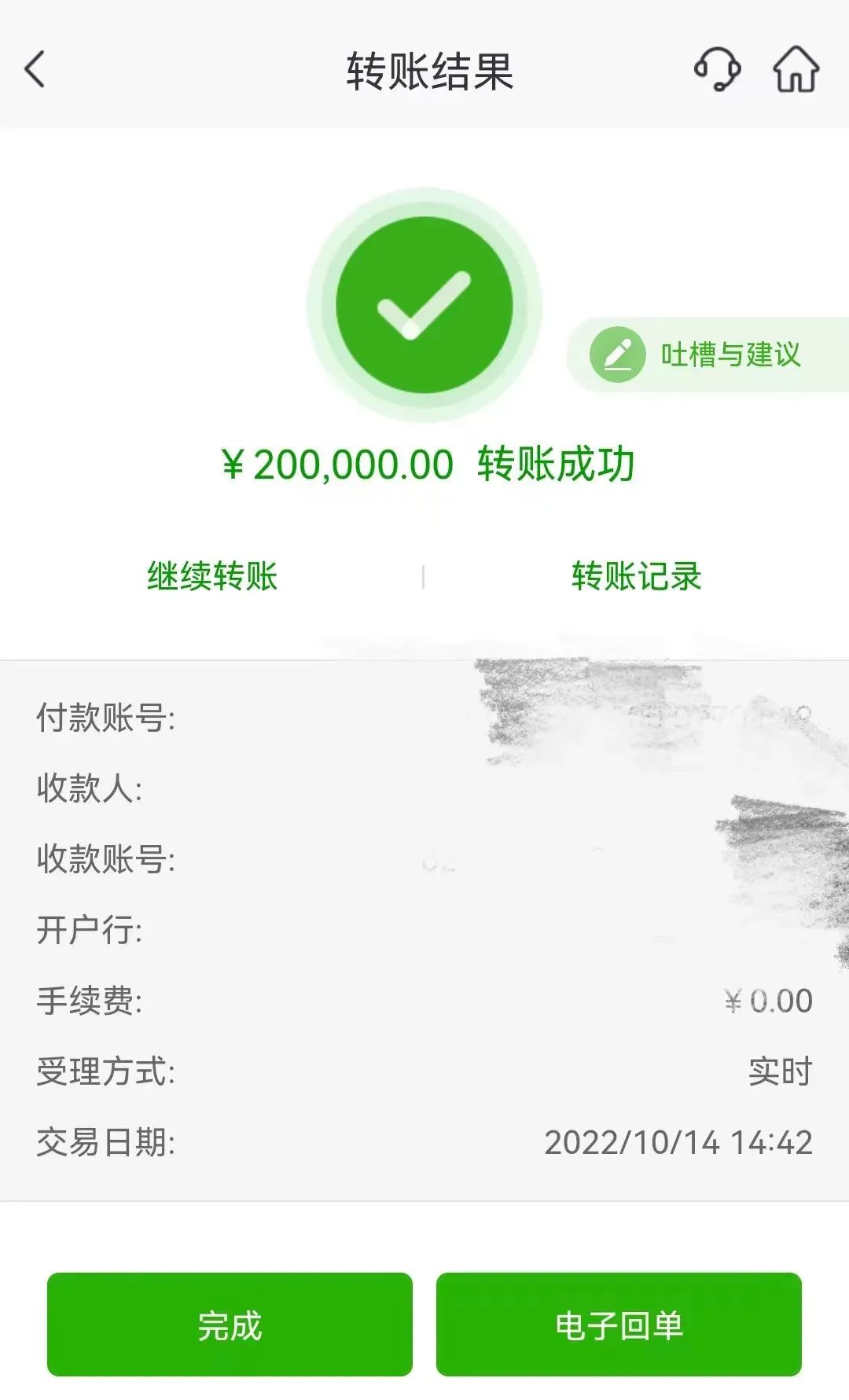Select 继续转账 to make another transfer

click(212, 576)
